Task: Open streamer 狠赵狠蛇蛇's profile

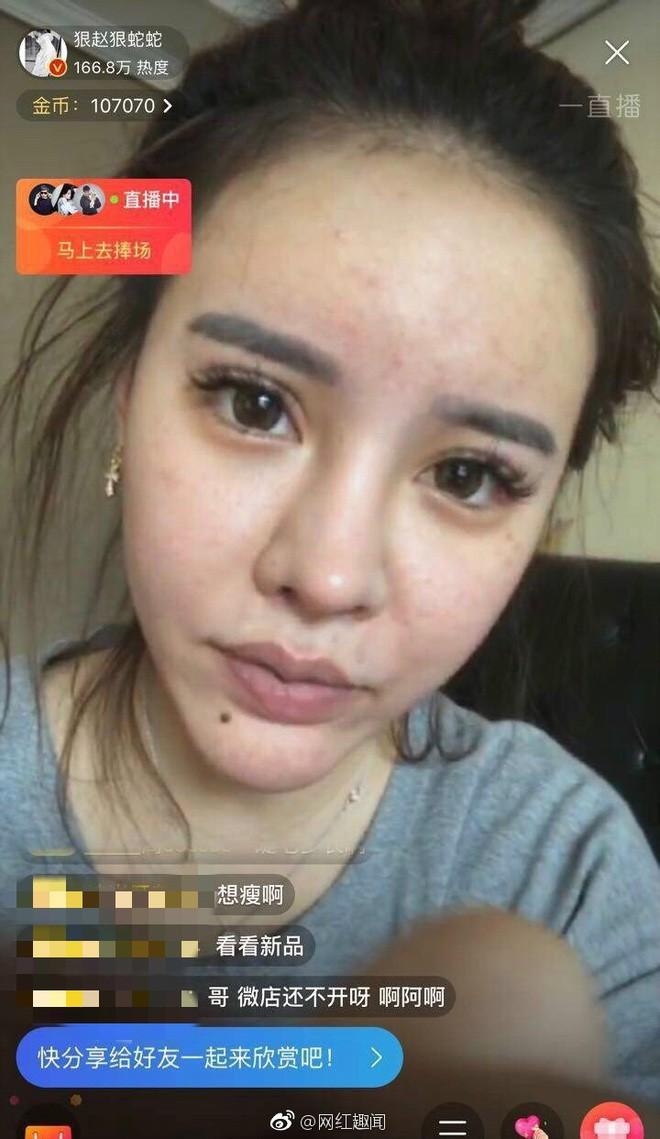Action: (x=43, y=53)
